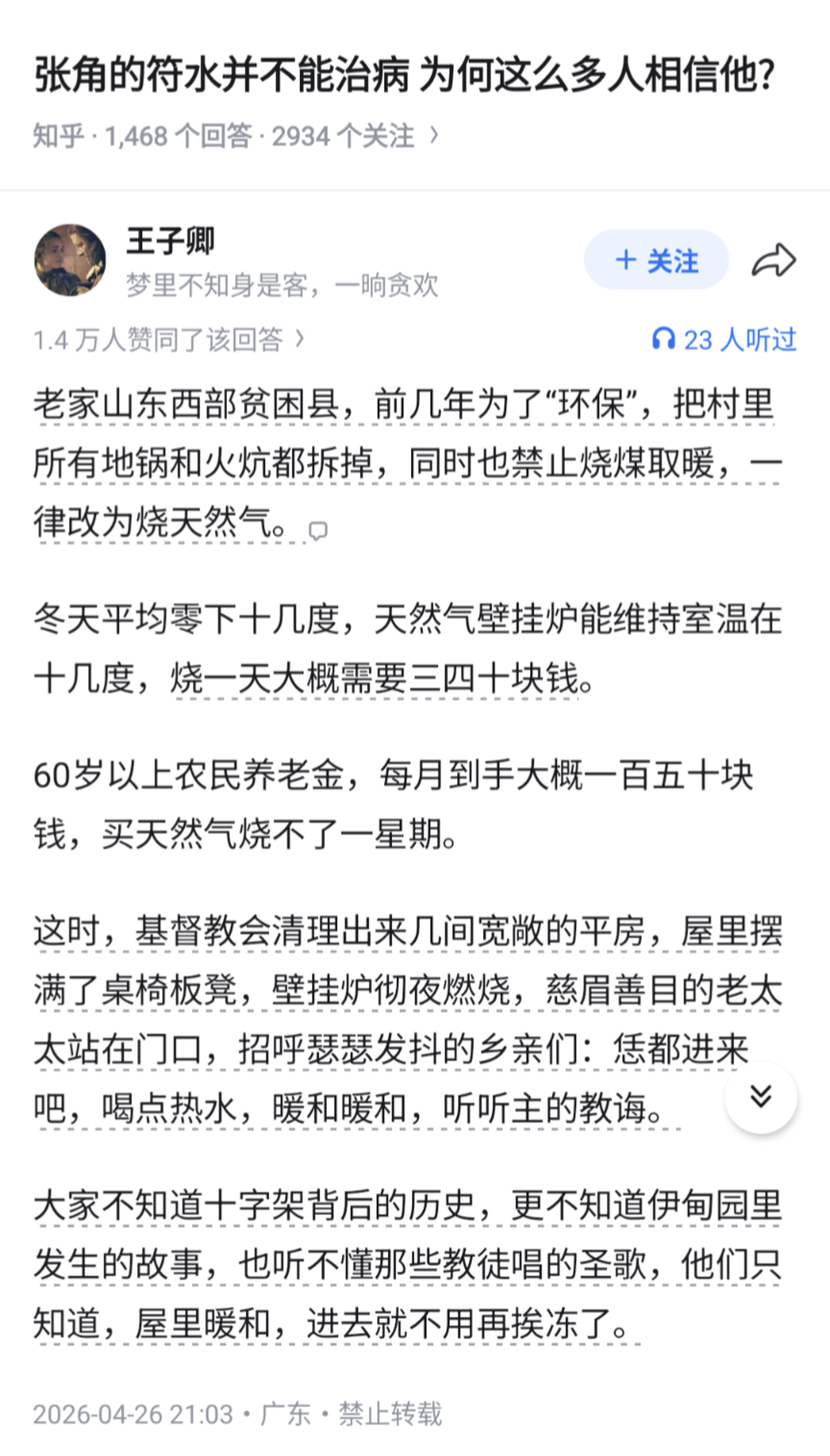Open 王子卿's profile avatar
The image size is (830, 1456).
pyautogui.click(x=71, y=259)
